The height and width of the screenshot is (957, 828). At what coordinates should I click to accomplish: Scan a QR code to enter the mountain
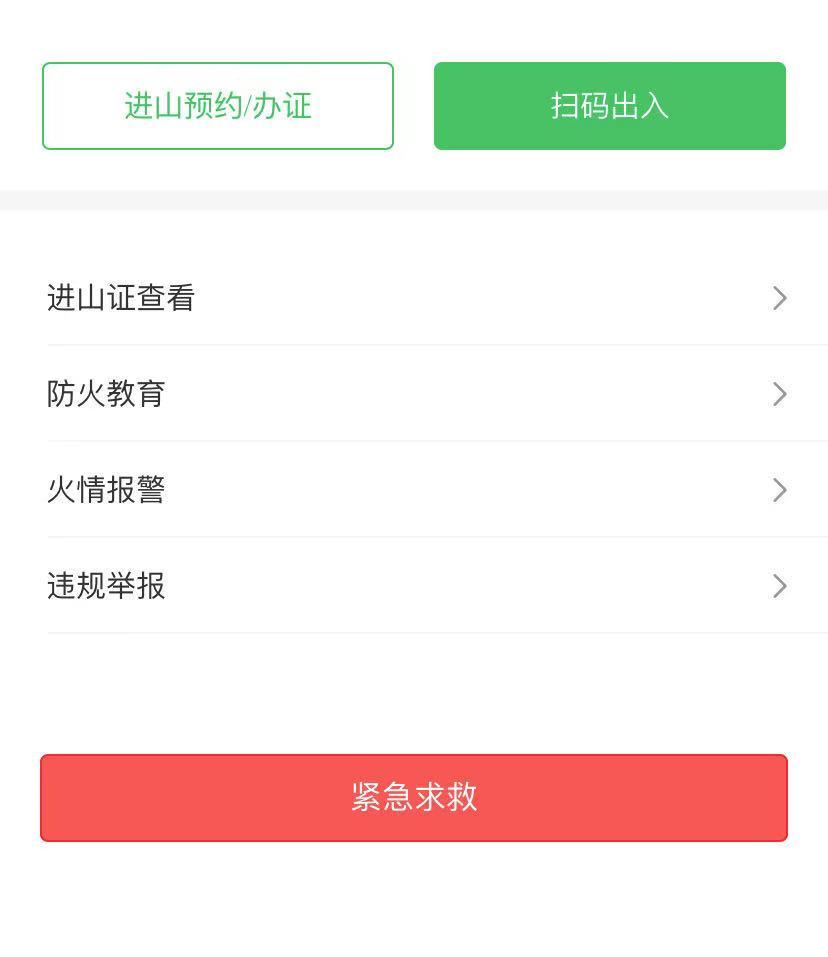coord(609,105)
